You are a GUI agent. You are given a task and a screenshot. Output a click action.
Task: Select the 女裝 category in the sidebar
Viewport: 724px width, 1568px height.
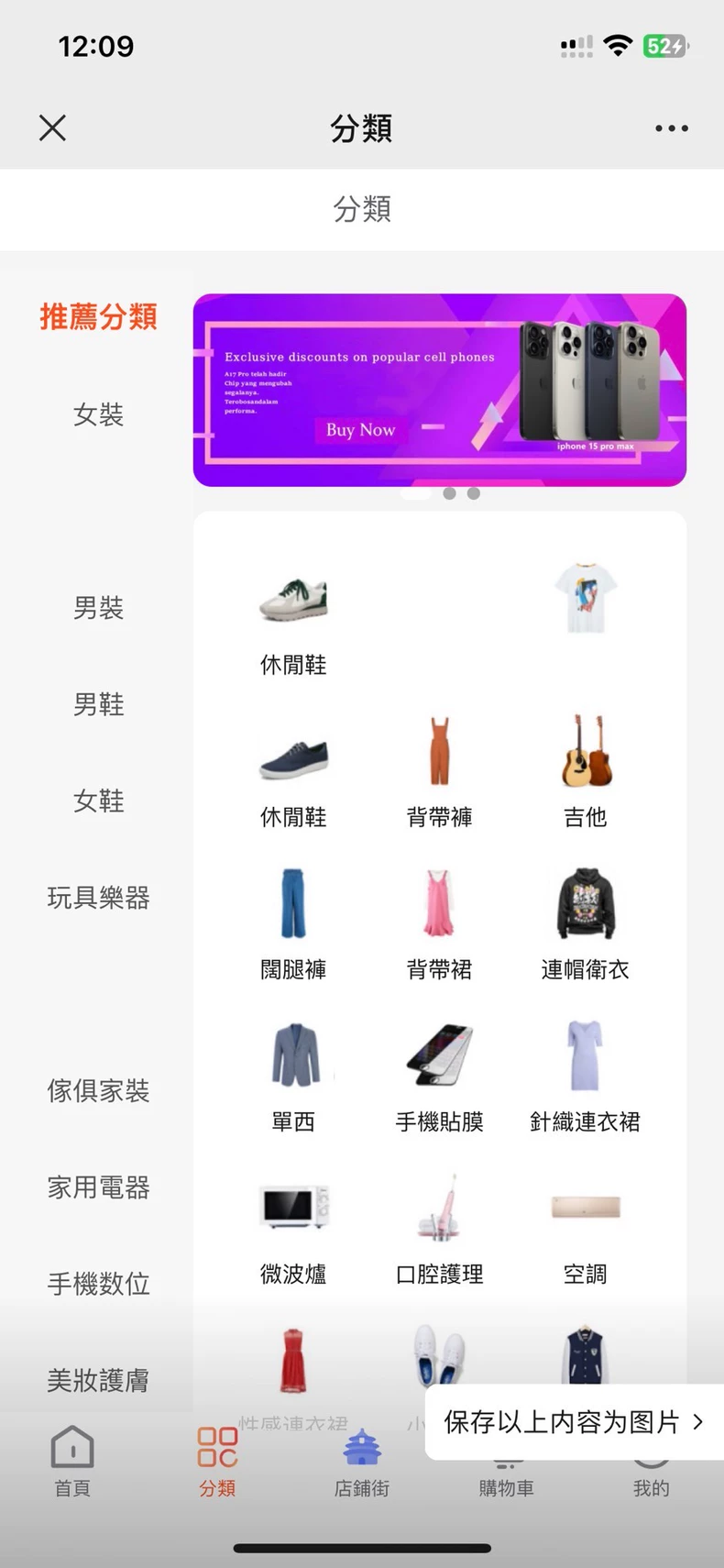(98, 414)
